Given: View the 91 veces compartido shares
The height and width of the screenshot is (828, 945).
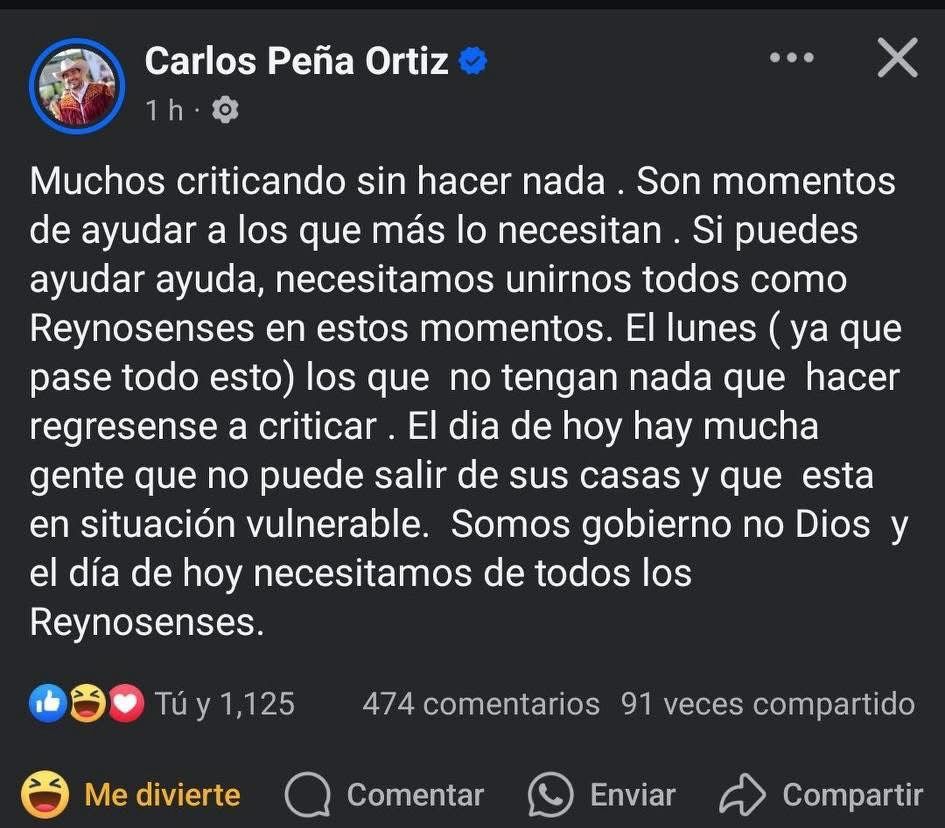Looking at the screenshot, I should pyautogui.click(x=767, y=704).
